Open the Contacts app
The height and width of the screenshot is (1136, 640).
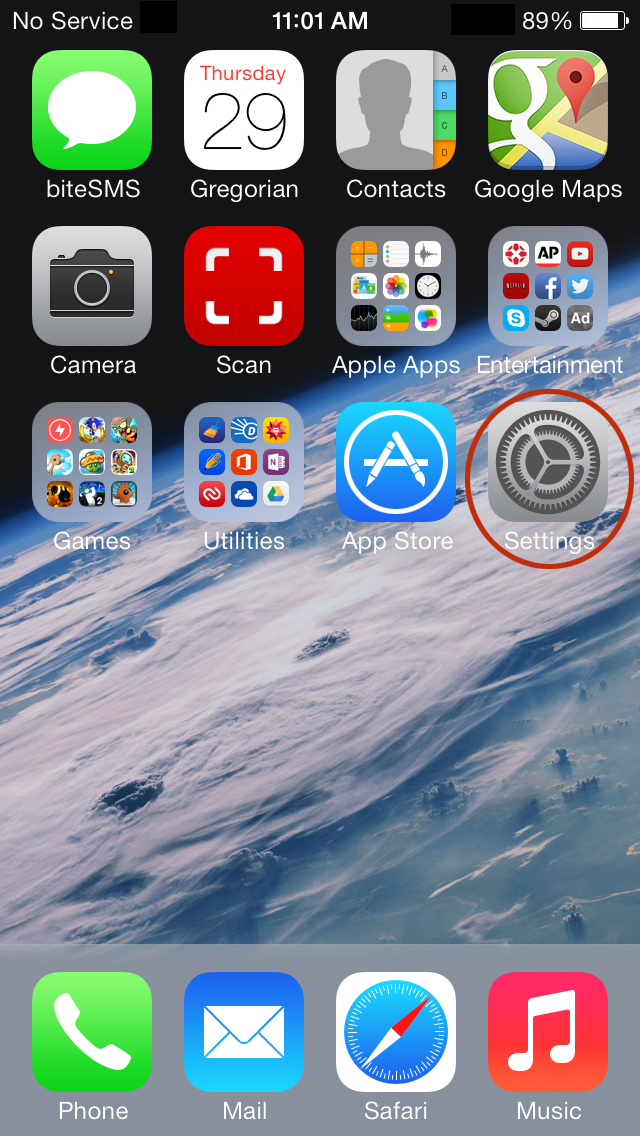396,110
